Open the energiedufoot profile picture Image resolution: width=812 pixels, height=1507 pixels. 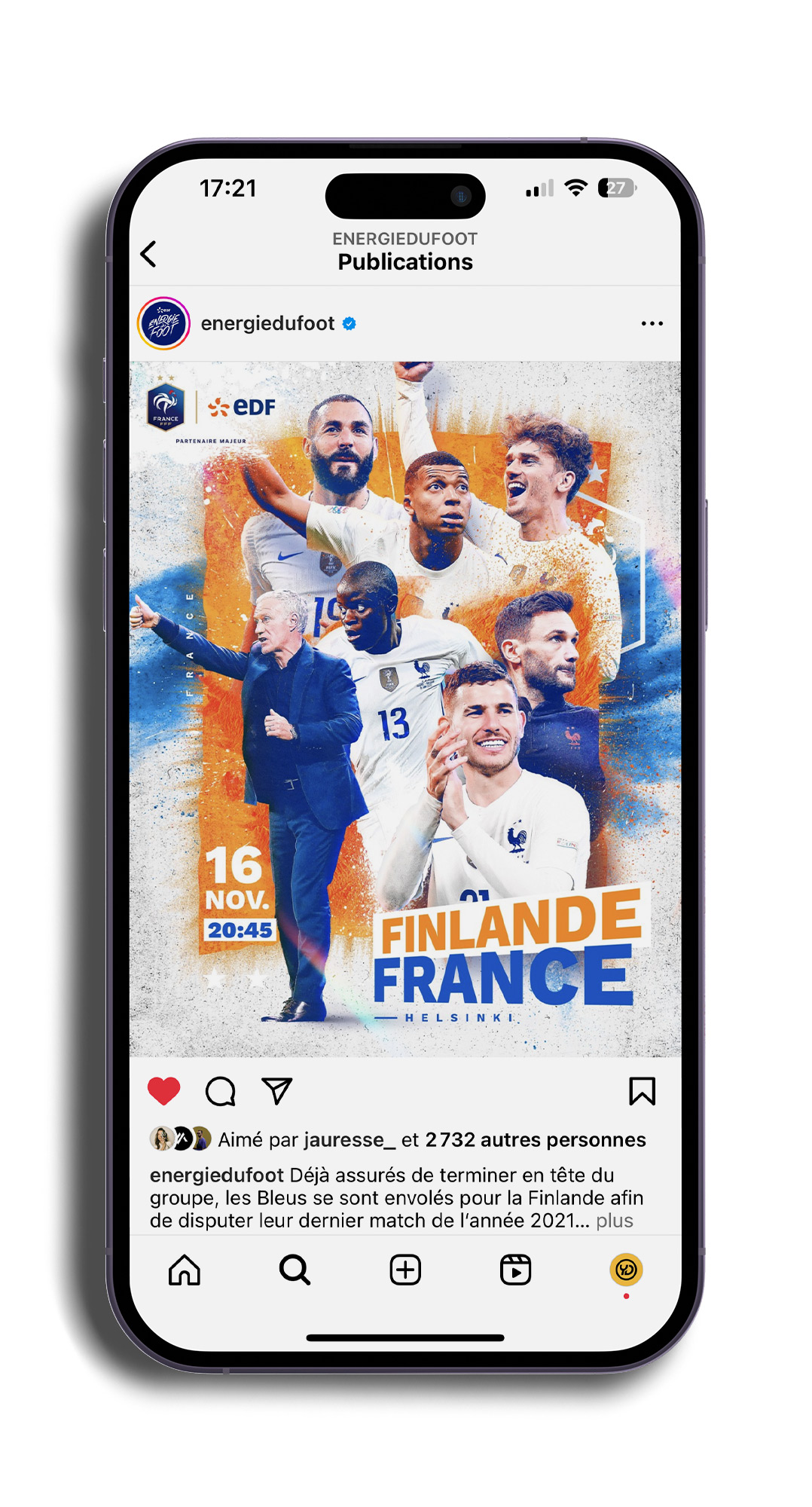click(x=163, y=324)
